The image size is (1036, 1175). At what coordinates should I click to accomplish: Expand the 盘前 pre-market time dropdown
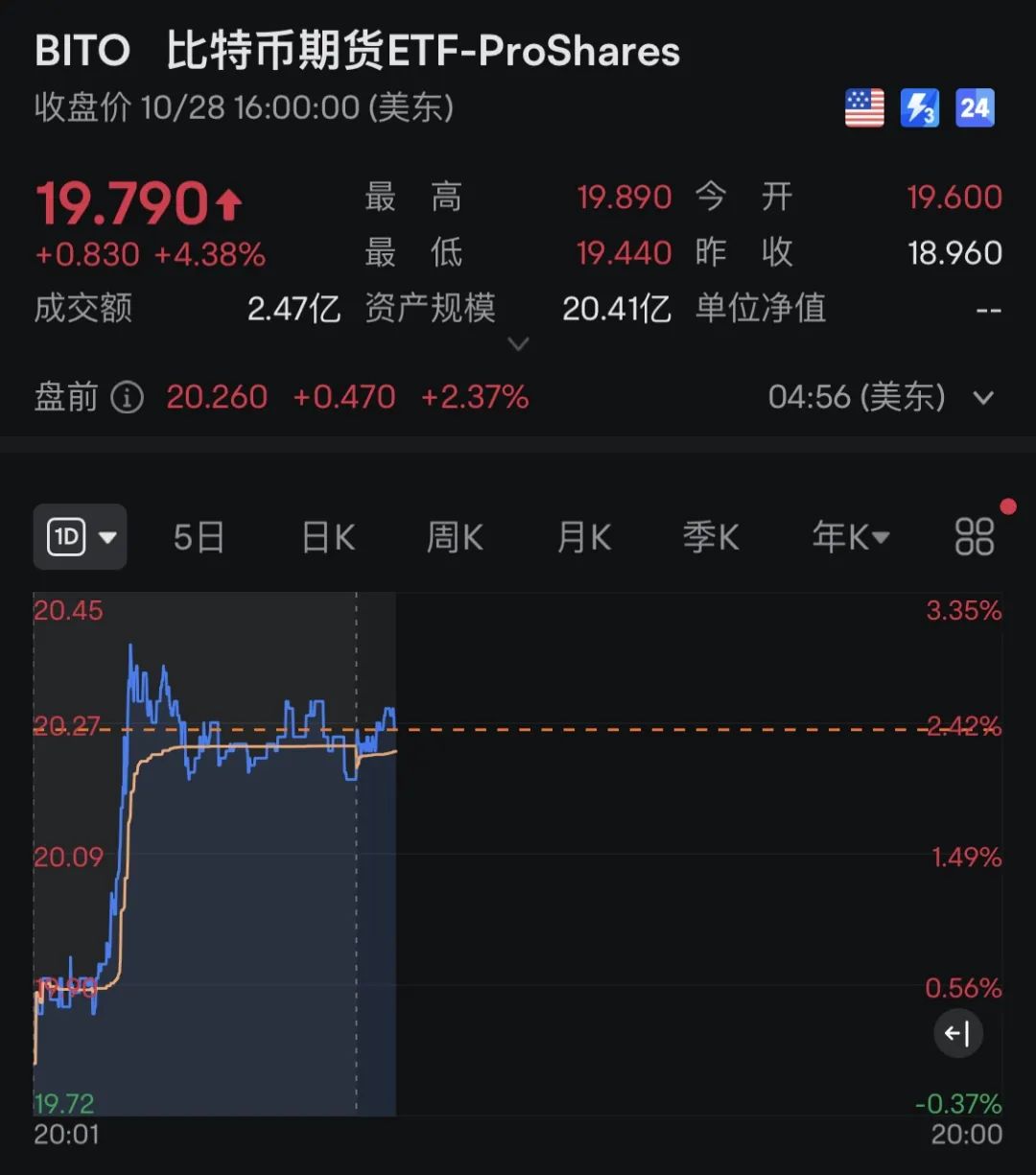[x=983, y=397]
